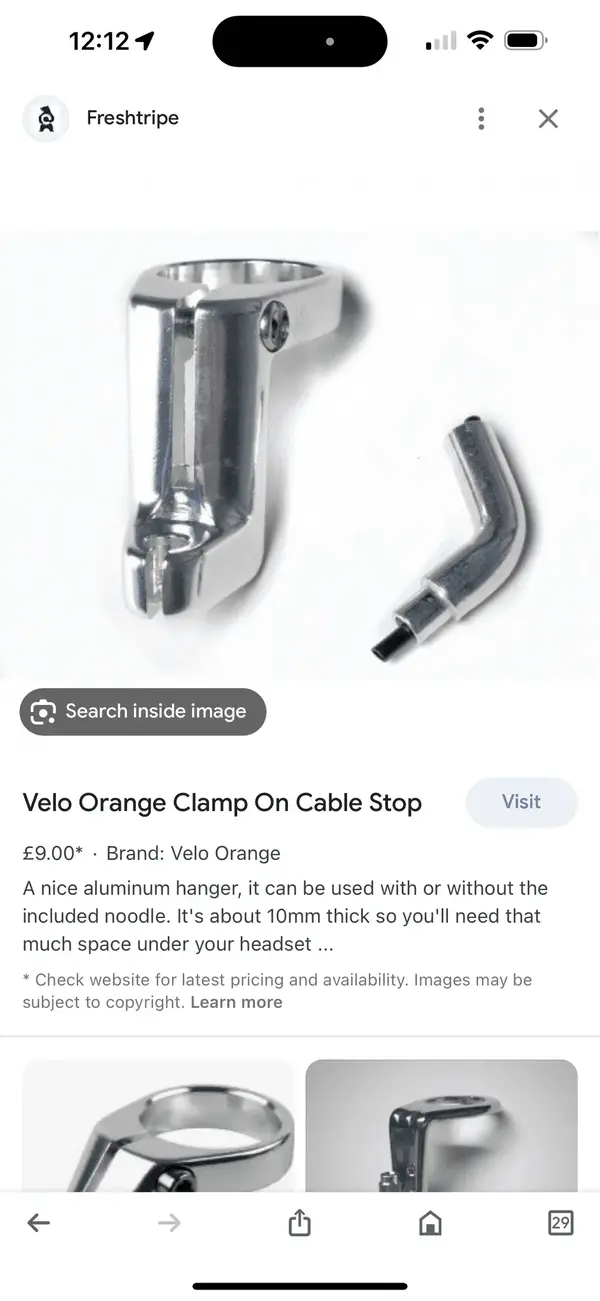600x1301 pixels.
Task: Go back to the previous page
Action: [x=38, y=1222]
